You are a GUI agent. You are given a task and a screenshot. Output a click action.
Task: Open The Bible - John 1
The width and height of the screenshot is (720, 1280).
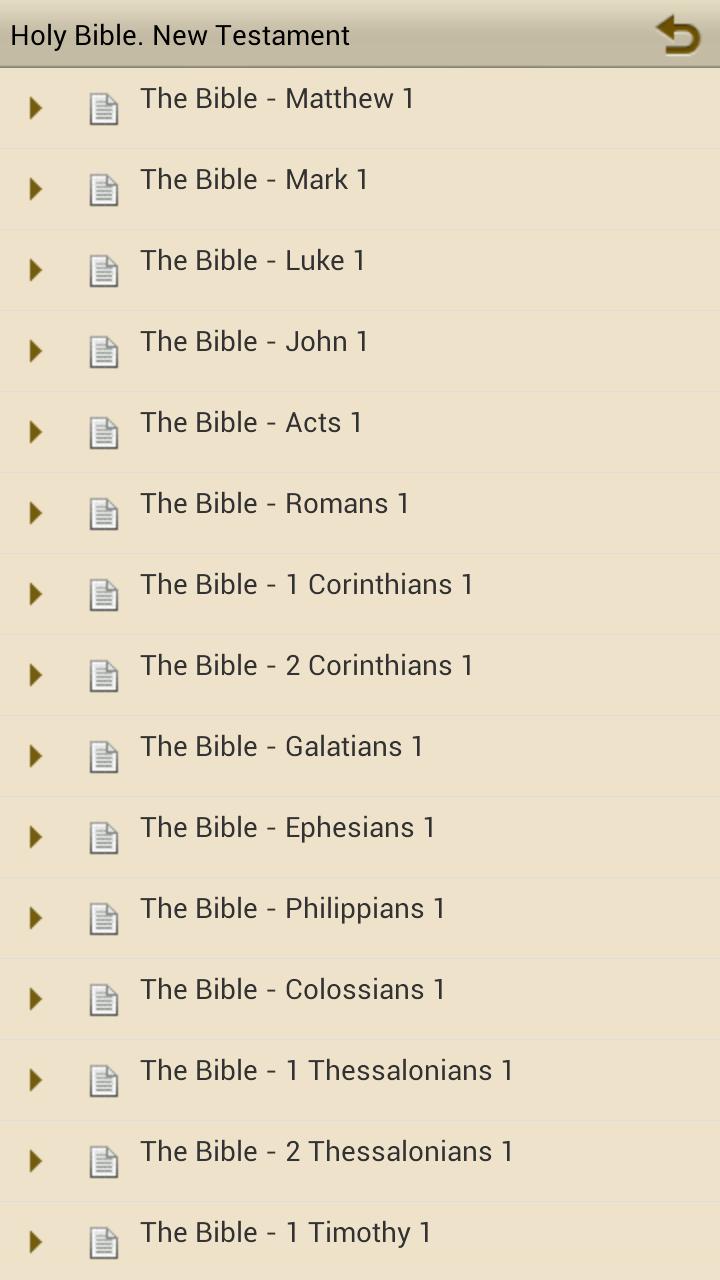pos(253,342)
